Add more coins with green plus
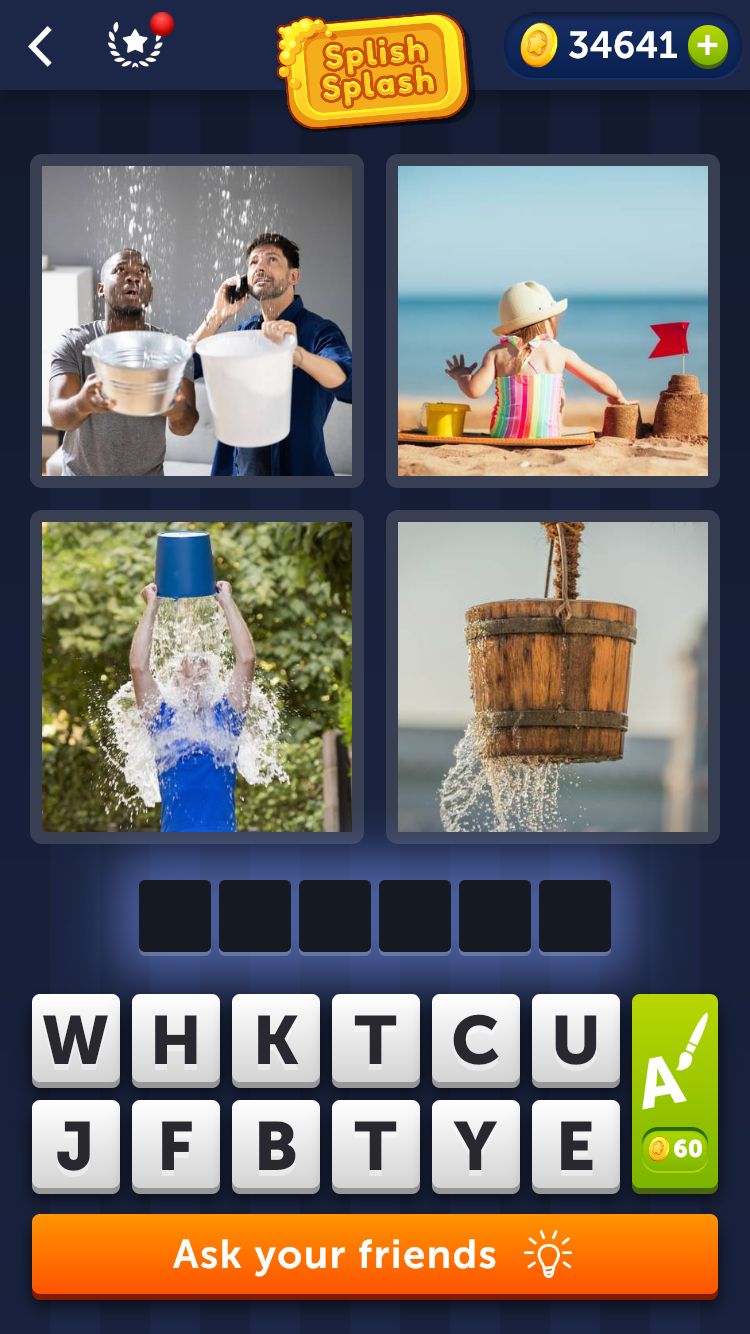This screenshot has width=750, height=1334. (x=708, y=46)
